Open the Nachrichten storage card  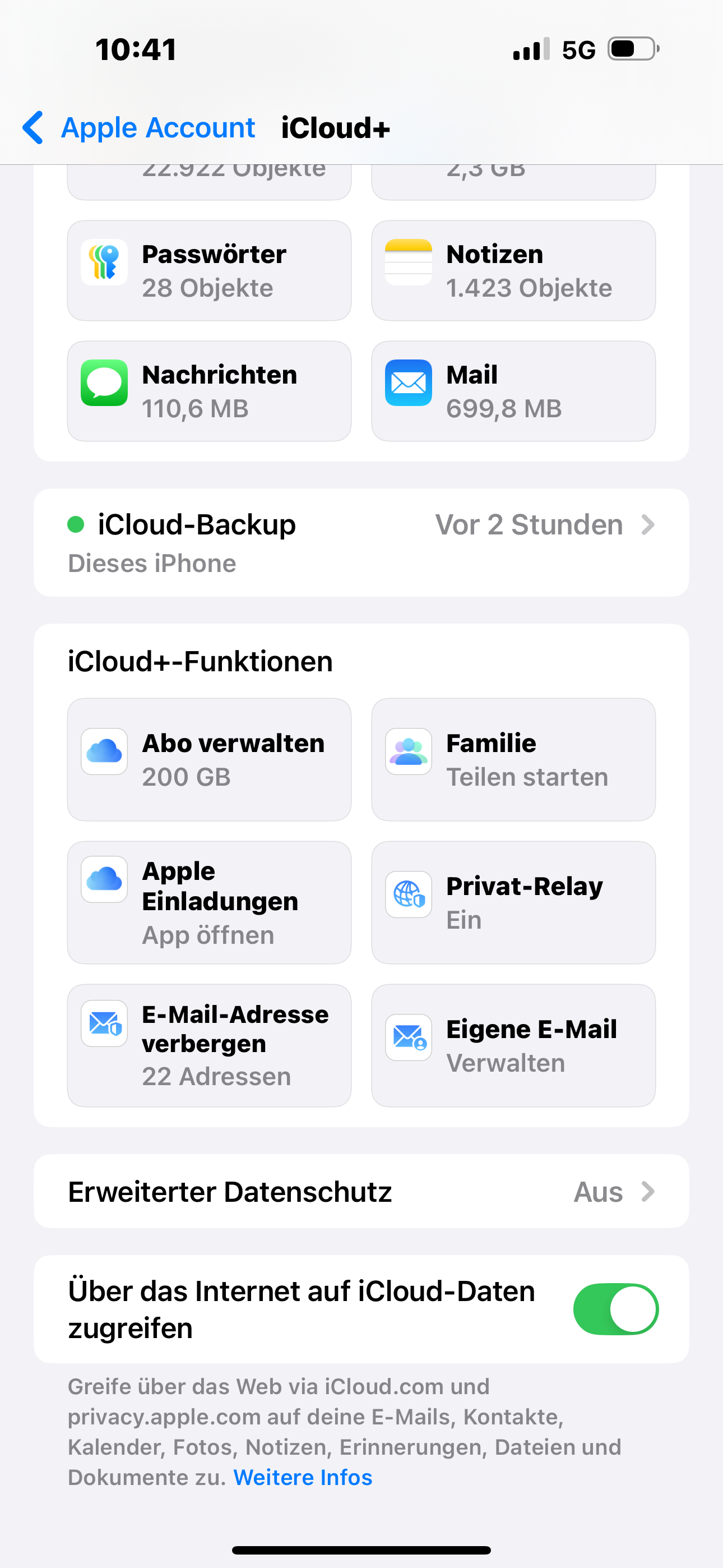[x=208, y=391]
